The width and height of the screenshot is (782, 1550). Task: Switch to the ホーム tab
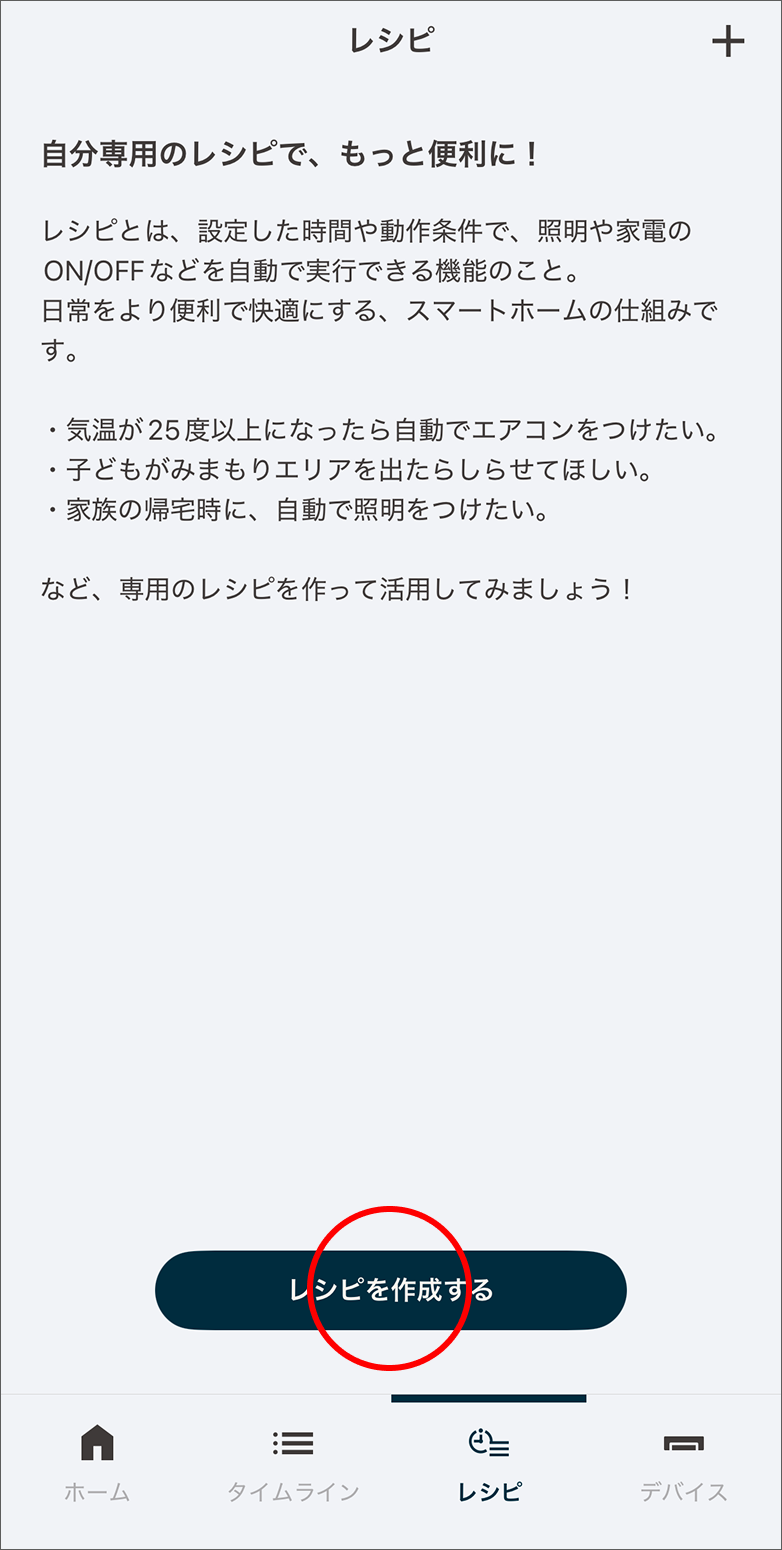click(96, 1492)
